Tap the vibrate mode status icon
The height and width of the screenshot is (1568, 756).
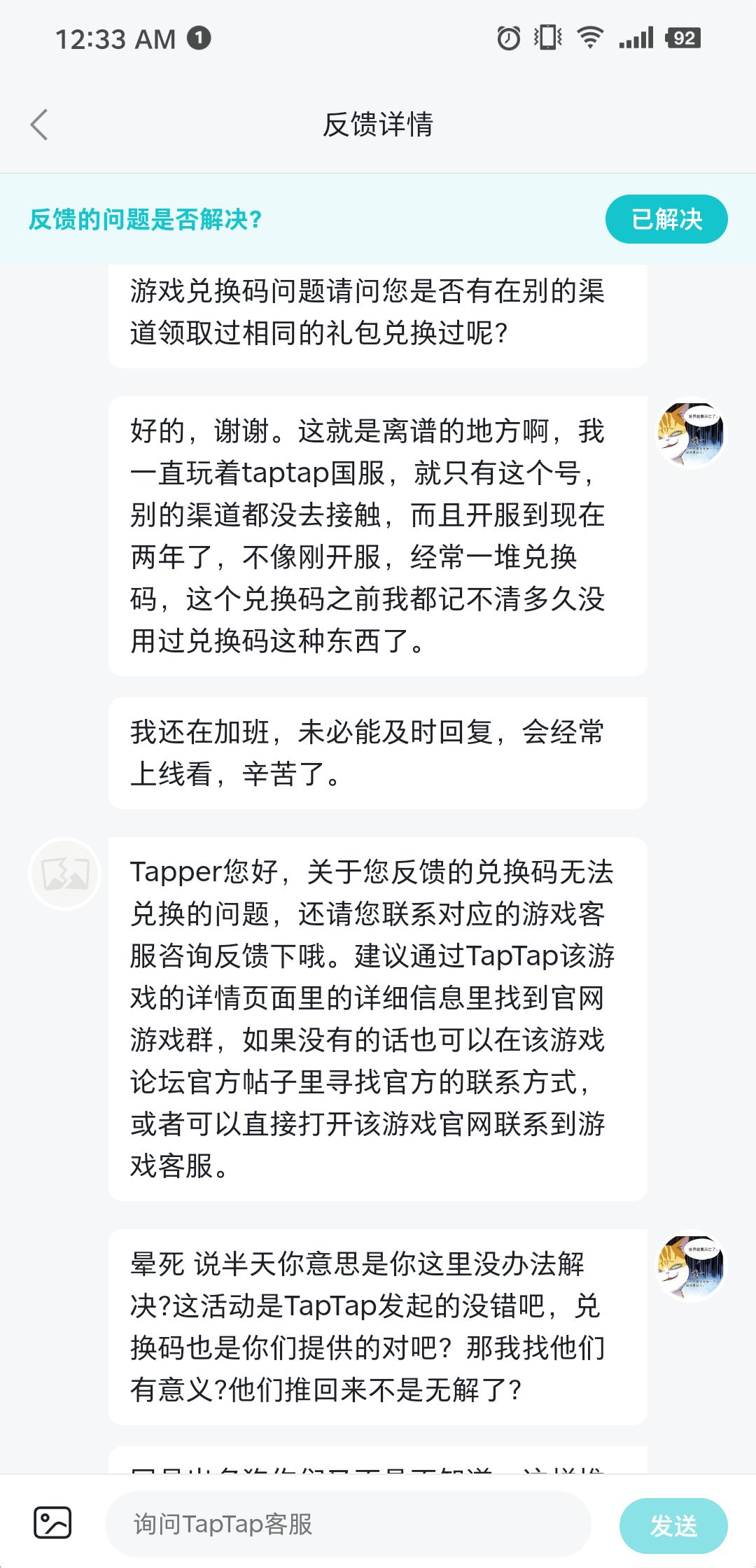(547, 37)
